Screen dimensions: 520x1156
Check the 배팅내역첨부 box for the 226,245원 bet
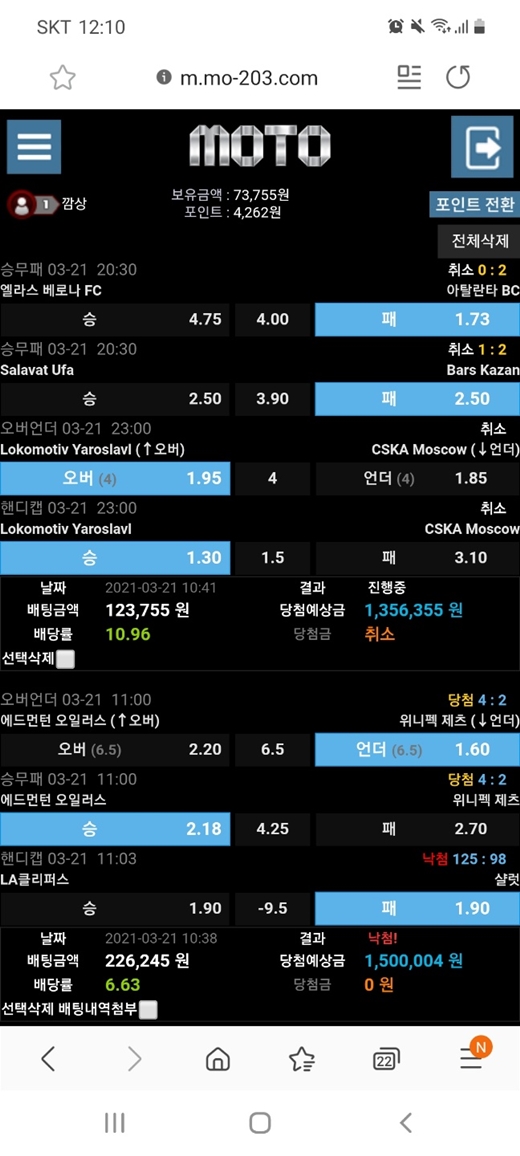pyautogui.click(x=148, y=1010)
